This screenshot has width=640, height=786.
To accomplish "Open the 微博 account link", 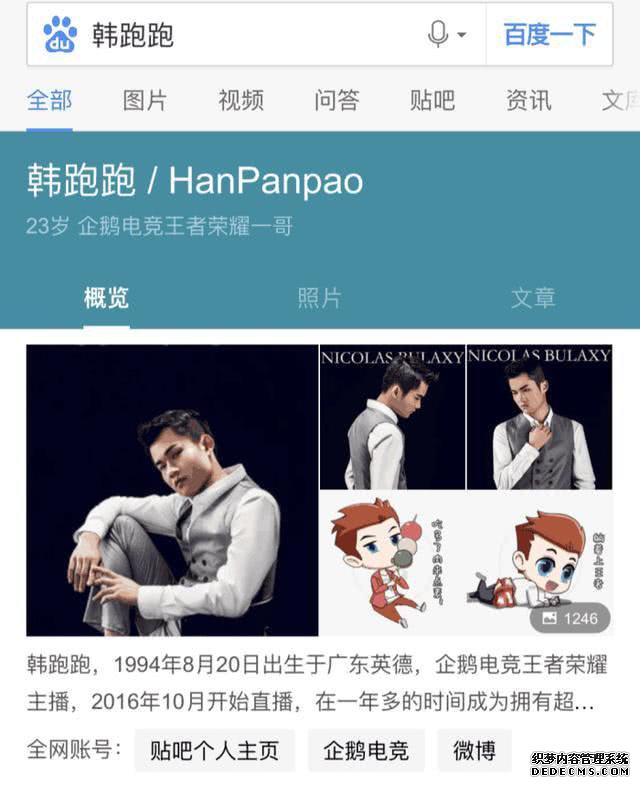I will click(474, 750).
